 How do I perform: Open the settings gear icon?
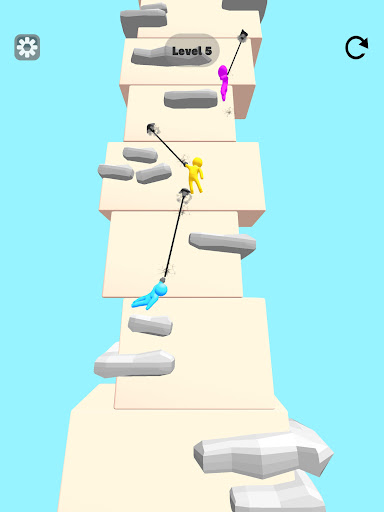coord(27,47)
